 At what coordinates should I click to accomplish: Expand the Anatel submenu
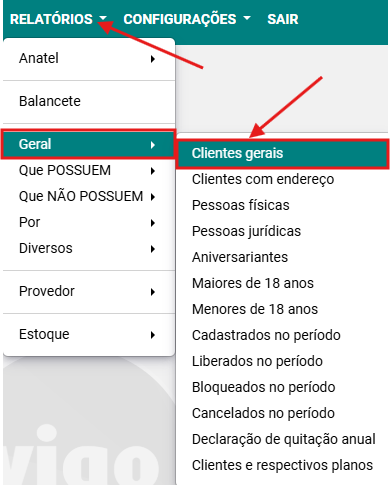89,59
